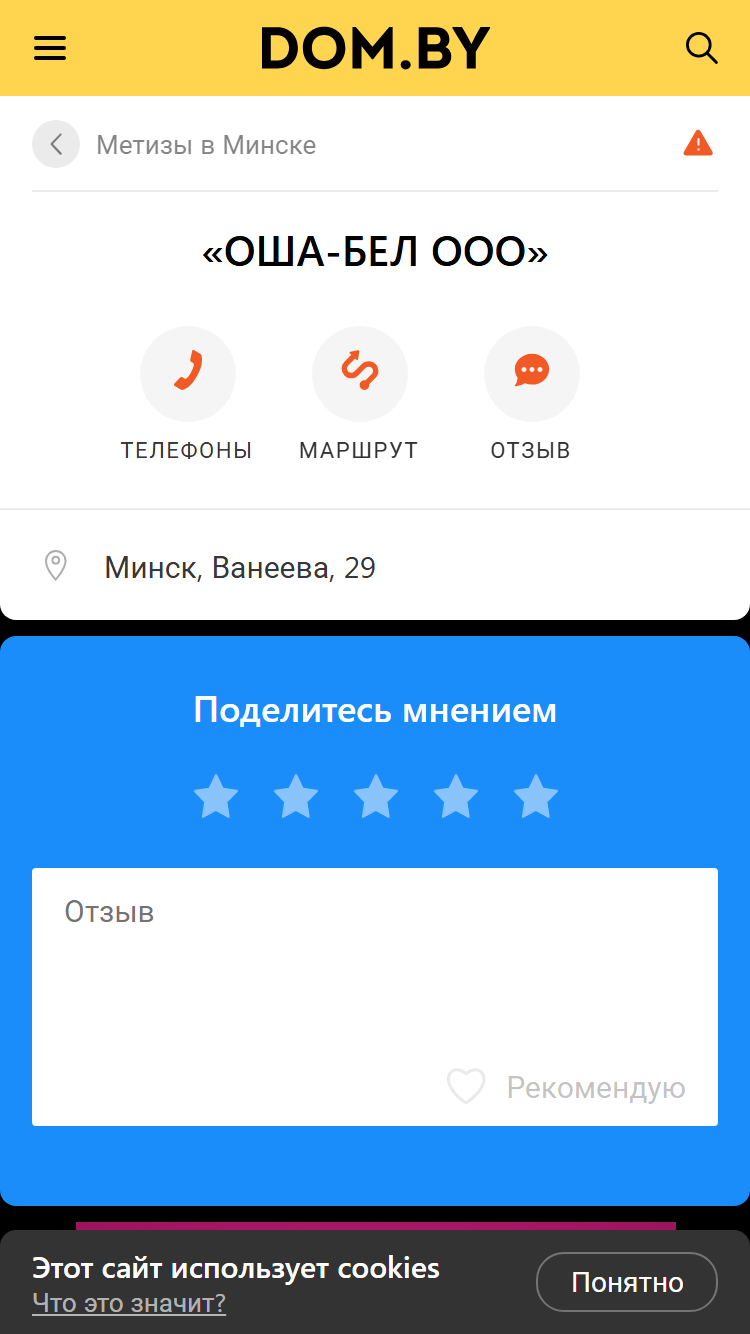Select the fifth star rating
This screenshot has height=1334, width=750.
click(x=536, y=797)
